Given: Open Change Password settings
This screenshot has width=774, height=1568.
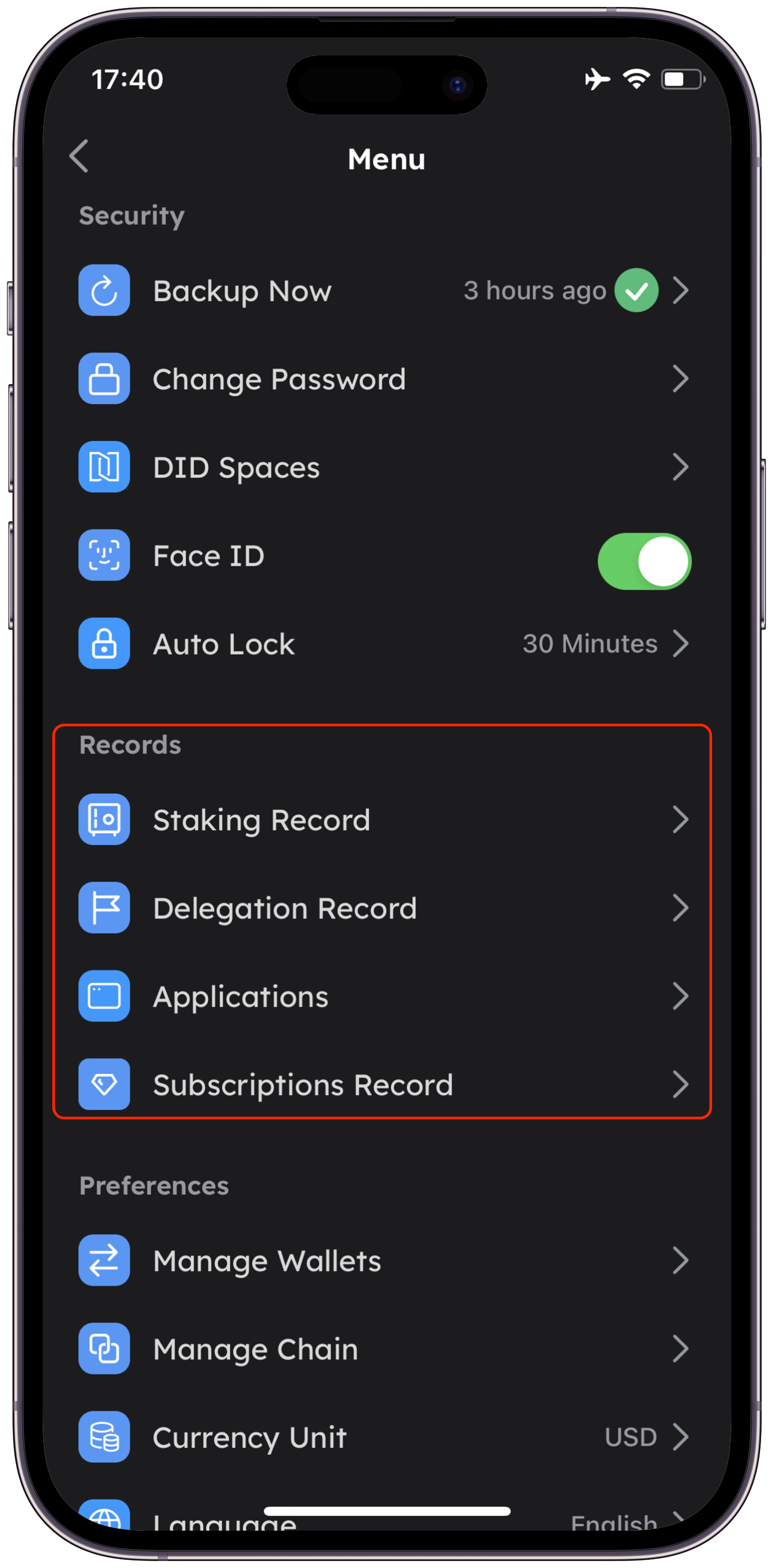Looking at the screenshot, I should click(383, 379).
